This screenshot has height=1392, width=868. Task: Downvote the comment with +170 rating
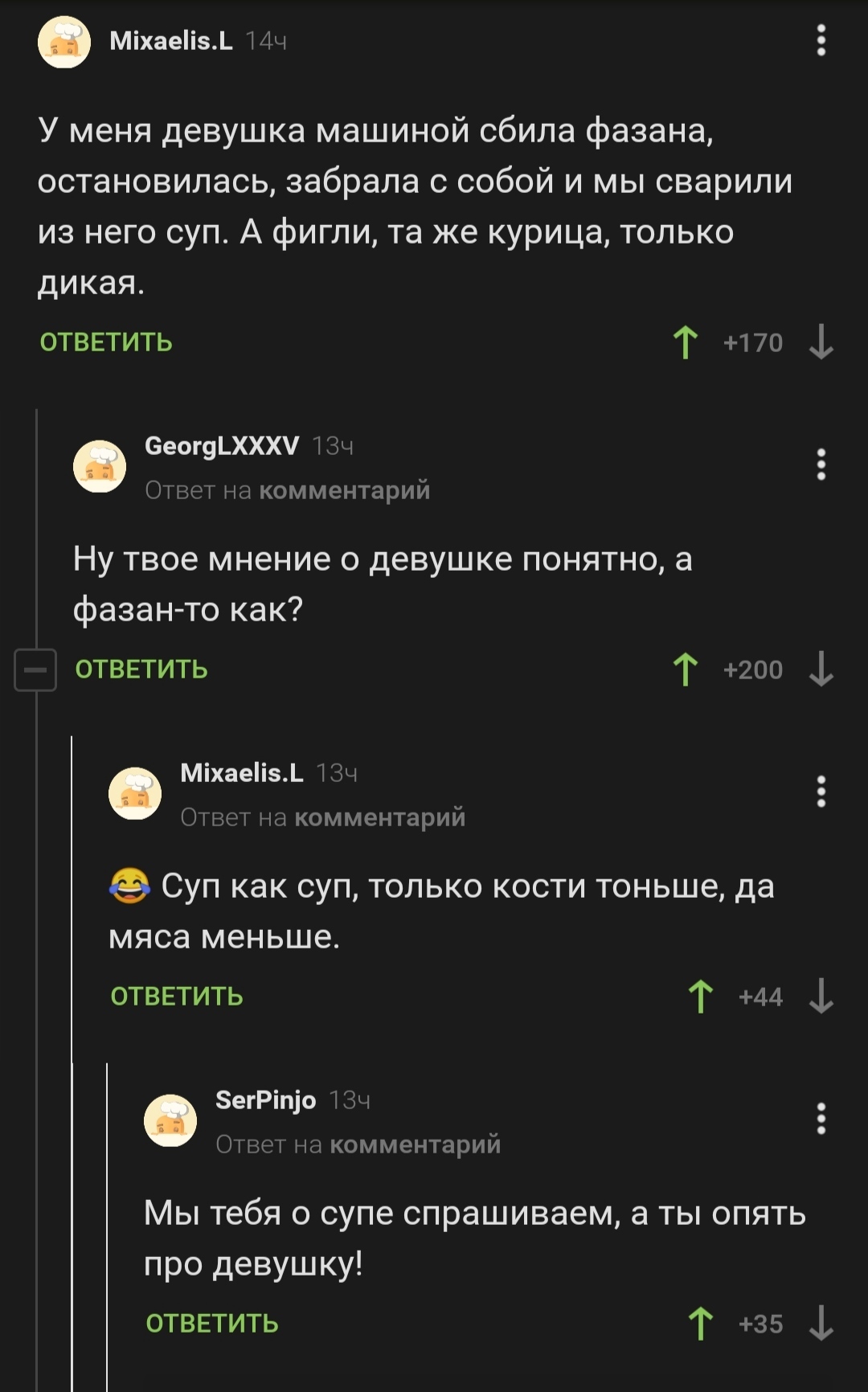821,342
